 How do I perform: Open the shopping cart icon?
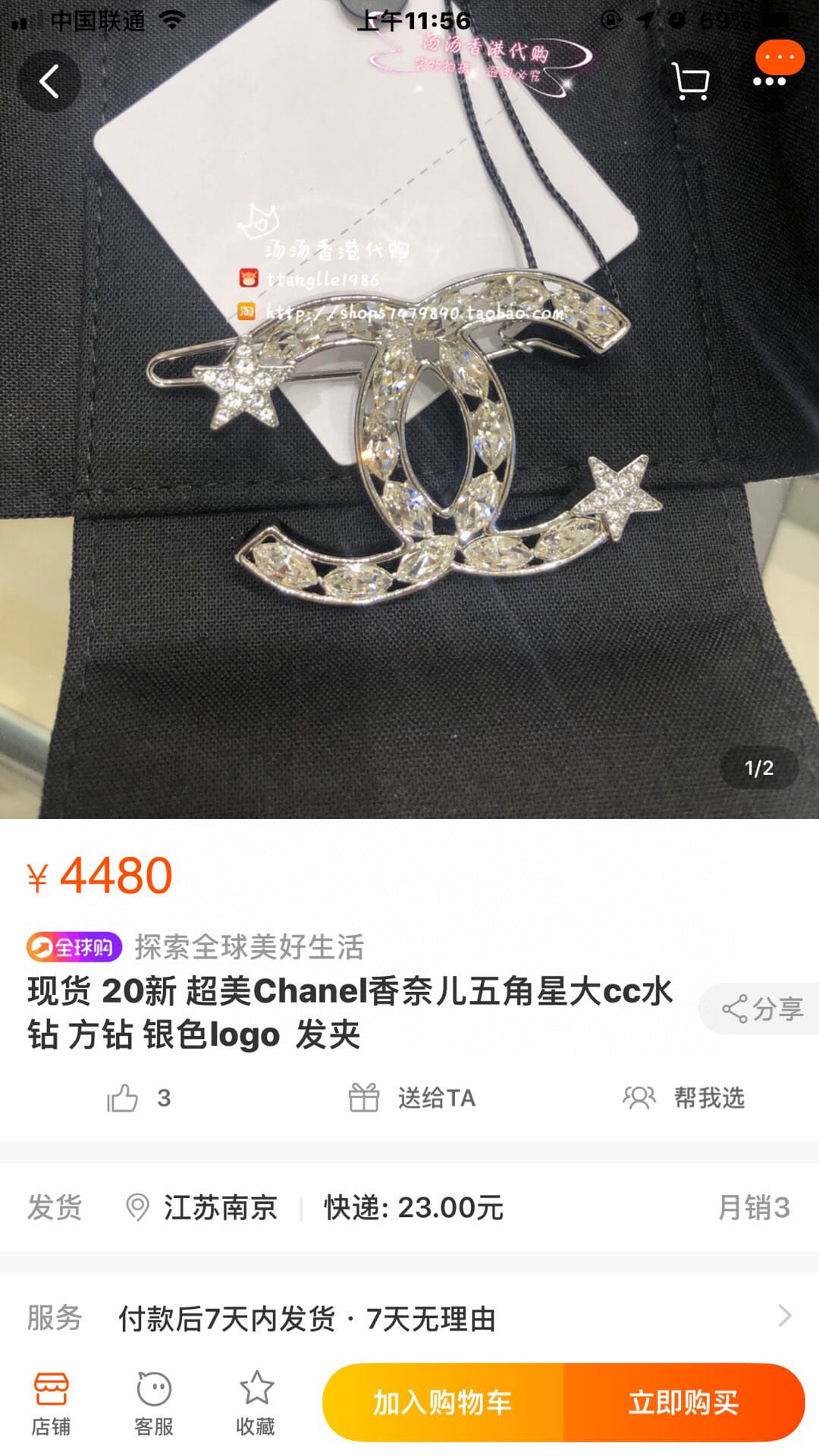coord(690,81)
